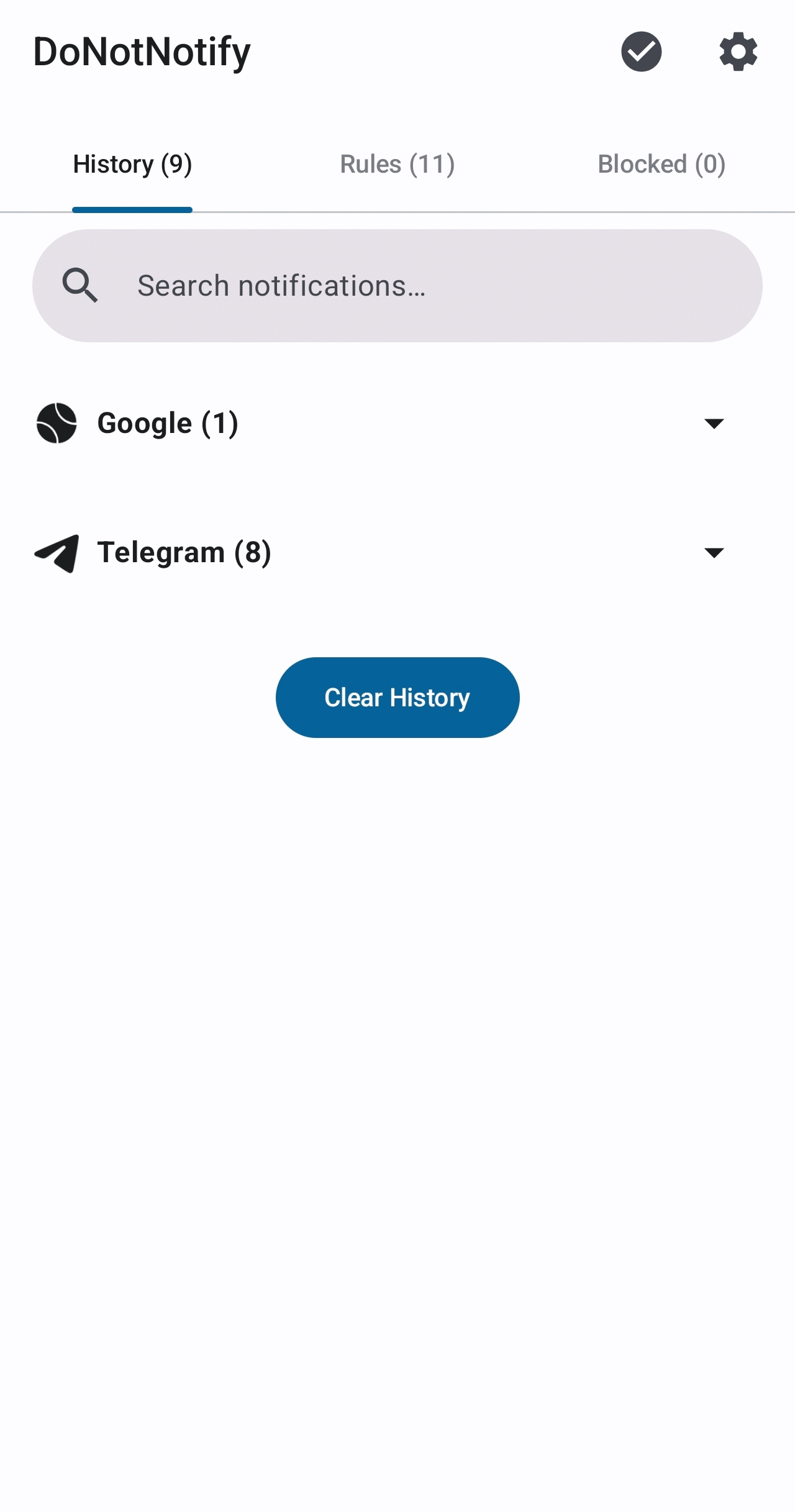This screenshot has width=795, height=1512.
Task: Expand the Google notifications group
Action: coord(714,424)
